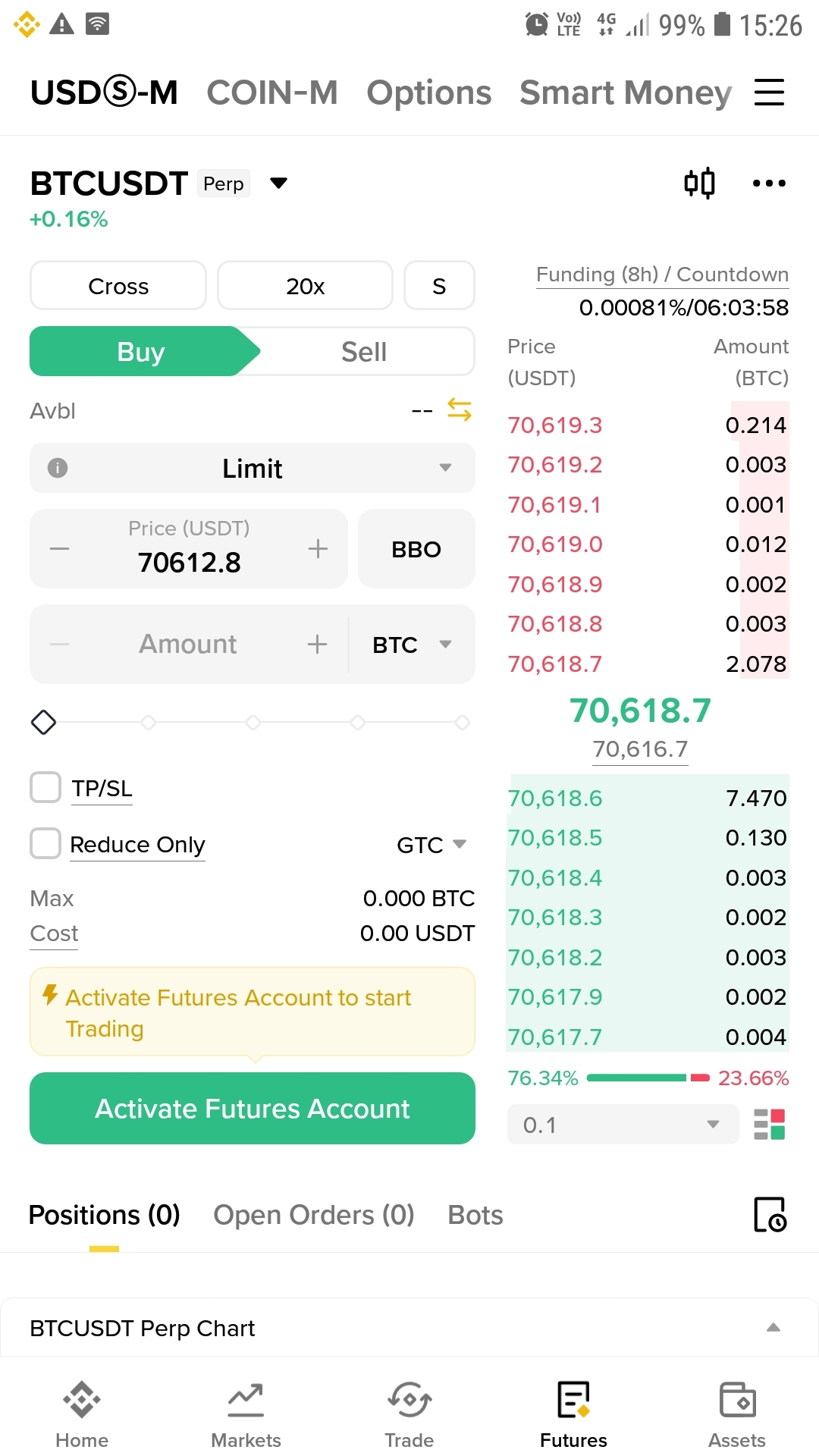Screen dimensions: 819x1456
Task: Open the Limit order type dropdown
Action: [x=253, y=468]
